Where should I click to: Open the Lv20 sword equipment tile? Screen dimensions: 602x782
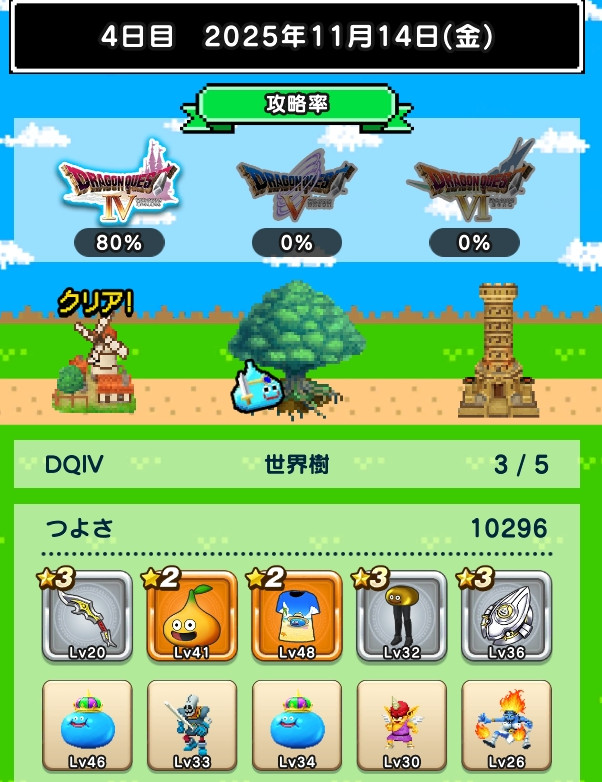(87, 616)
